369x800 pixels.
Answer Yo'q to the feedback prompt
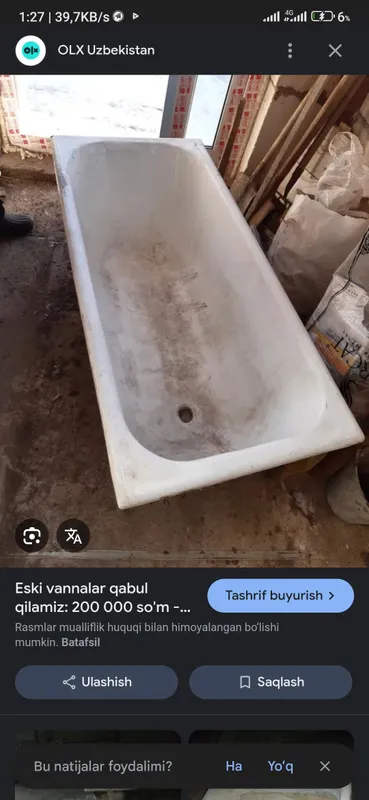pos(280,766)
